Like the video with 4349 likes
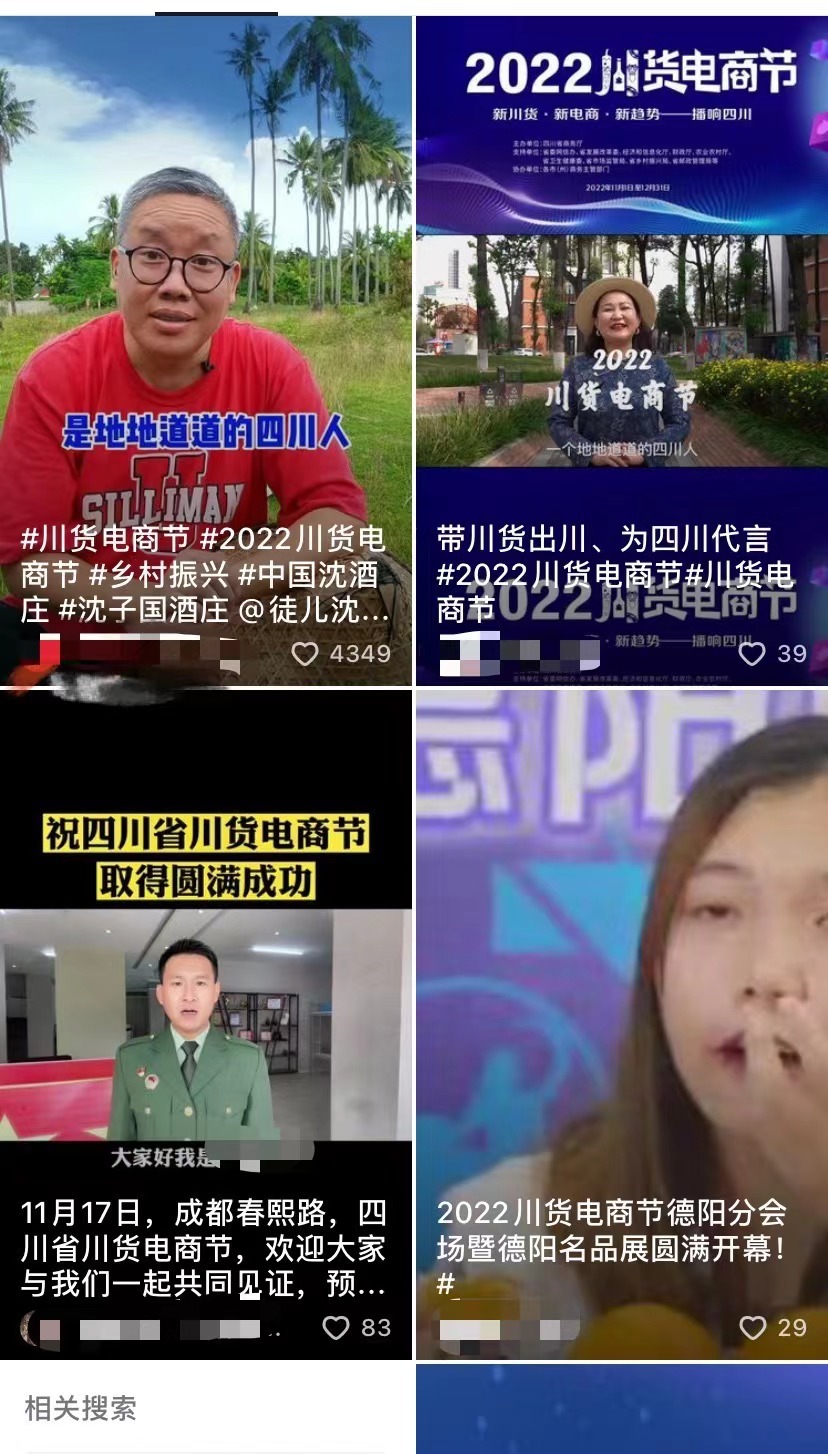This screenshot has height=1454, width=828. coord(304,654)
